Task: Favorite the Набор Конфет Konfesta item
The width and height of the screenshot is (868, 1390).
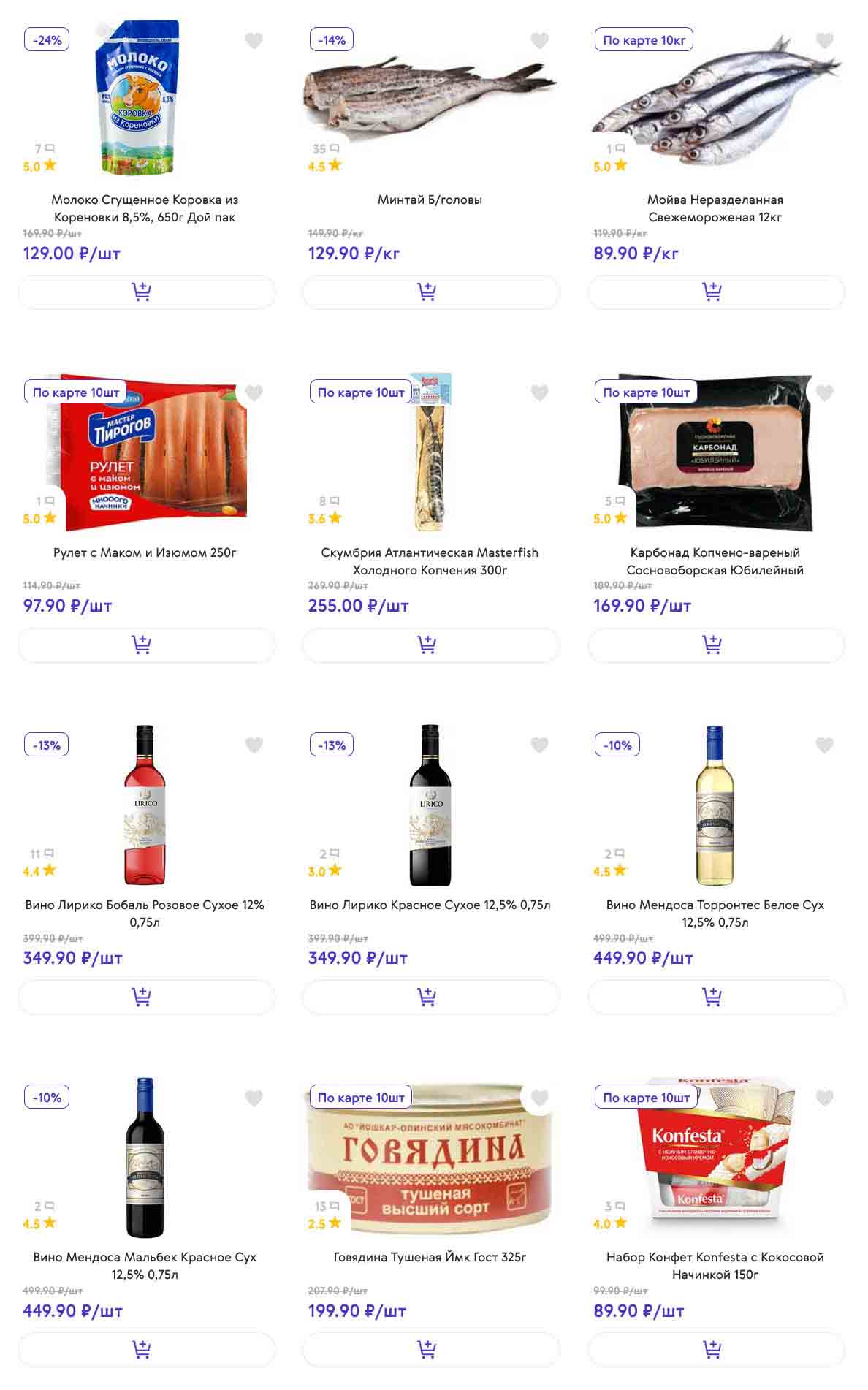Action: pyautogui.click(x=824, y=1098)
